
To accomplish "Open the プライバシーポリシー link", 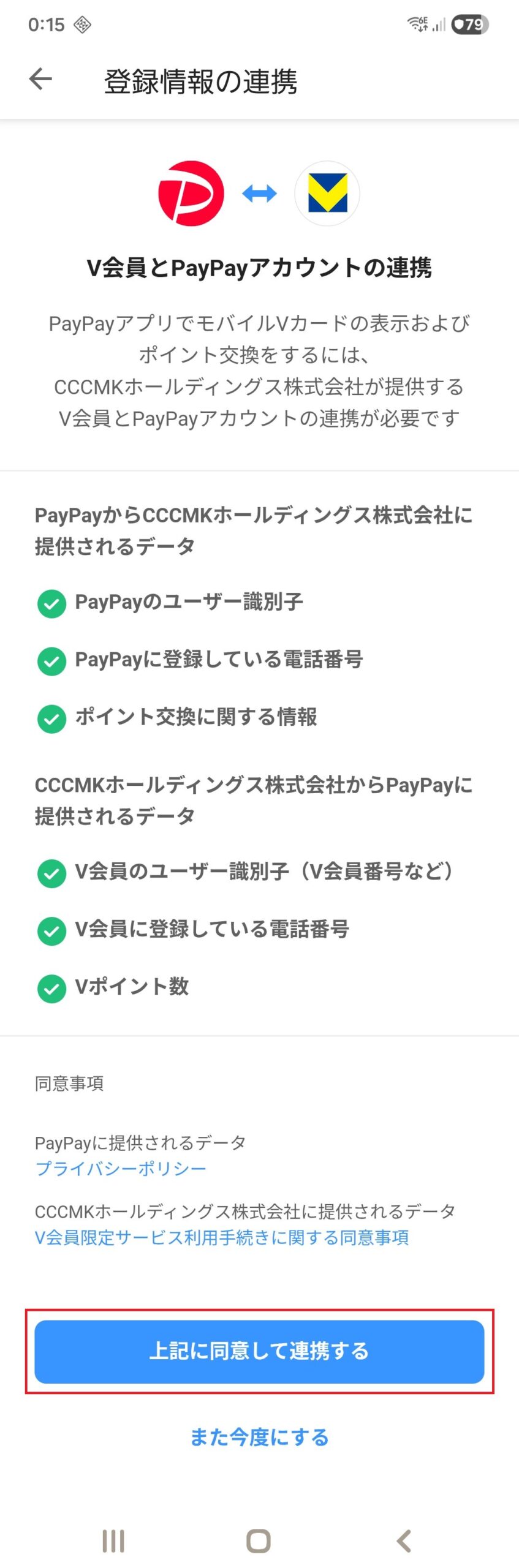I will [121, 1168].
